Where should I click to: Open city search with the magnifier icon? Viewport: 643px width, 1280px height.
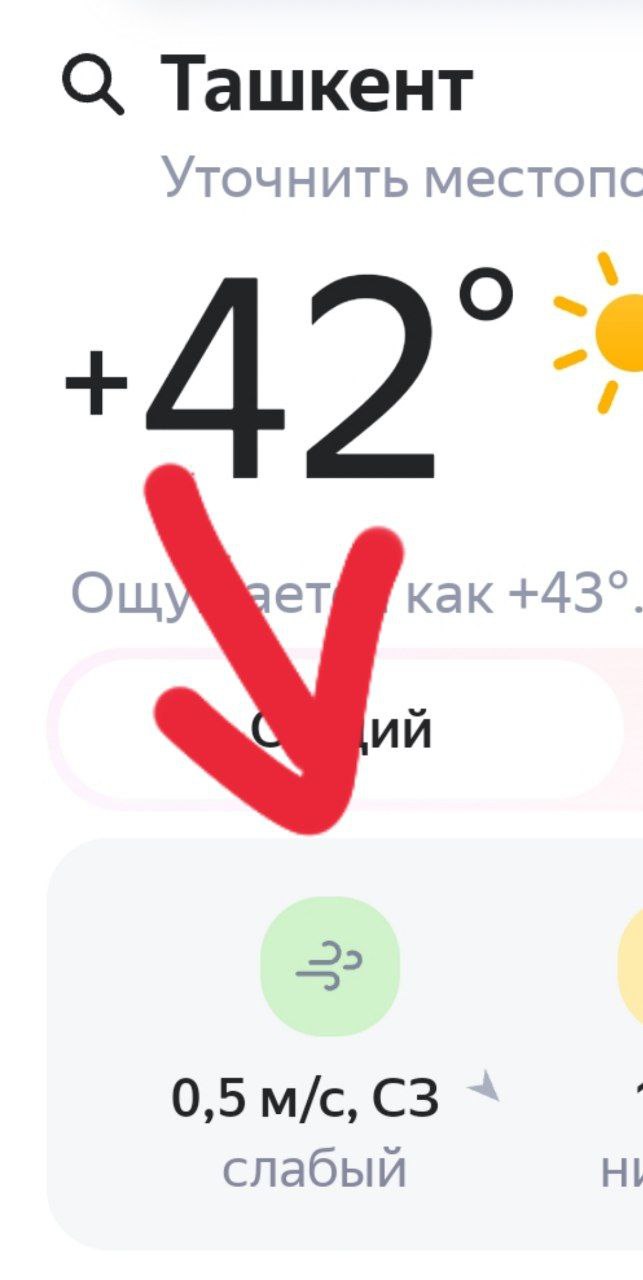pos(93,85)
